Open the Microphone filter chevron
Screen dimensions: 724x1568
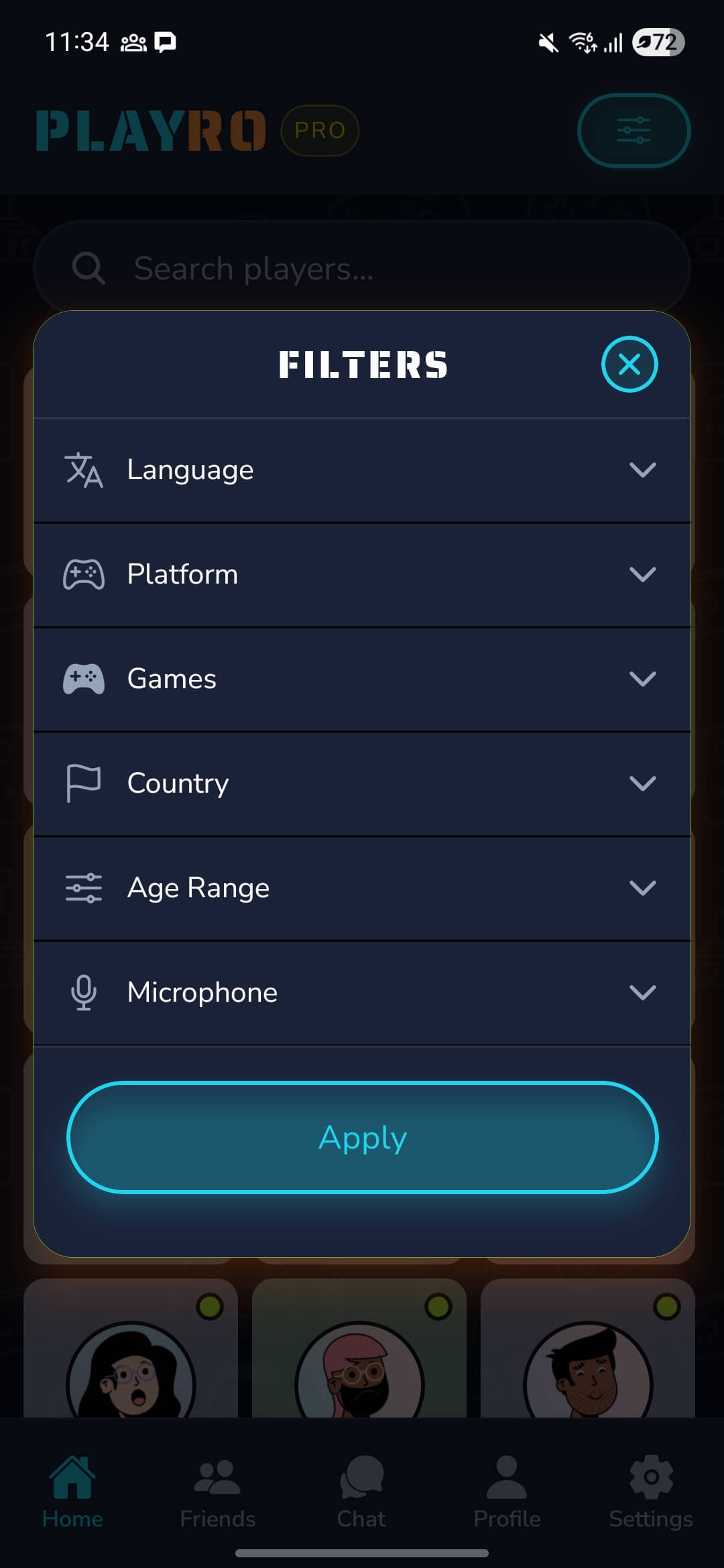(642, 992)
